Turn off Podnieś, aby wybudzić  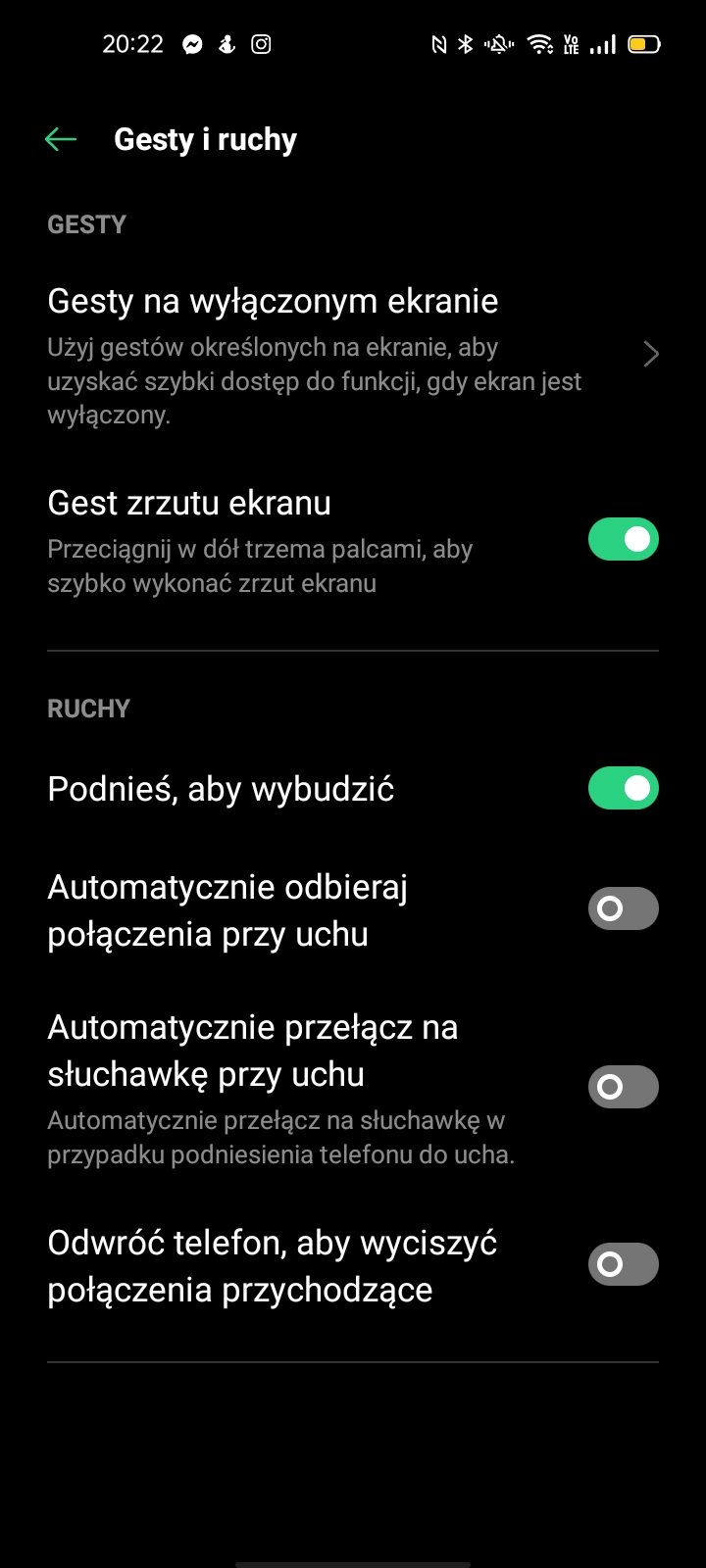623,788
